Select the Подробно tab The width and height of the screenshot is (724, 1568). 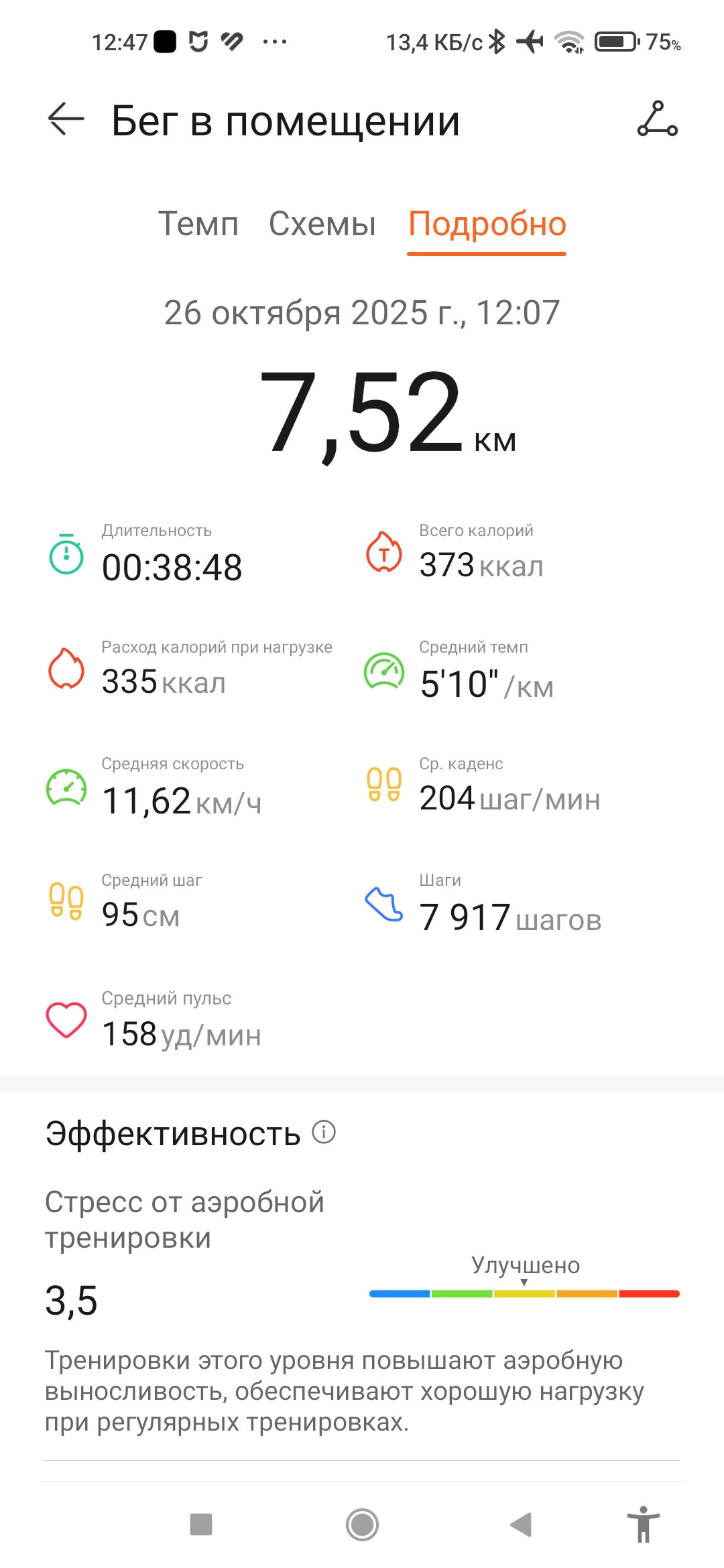[487, 224]
